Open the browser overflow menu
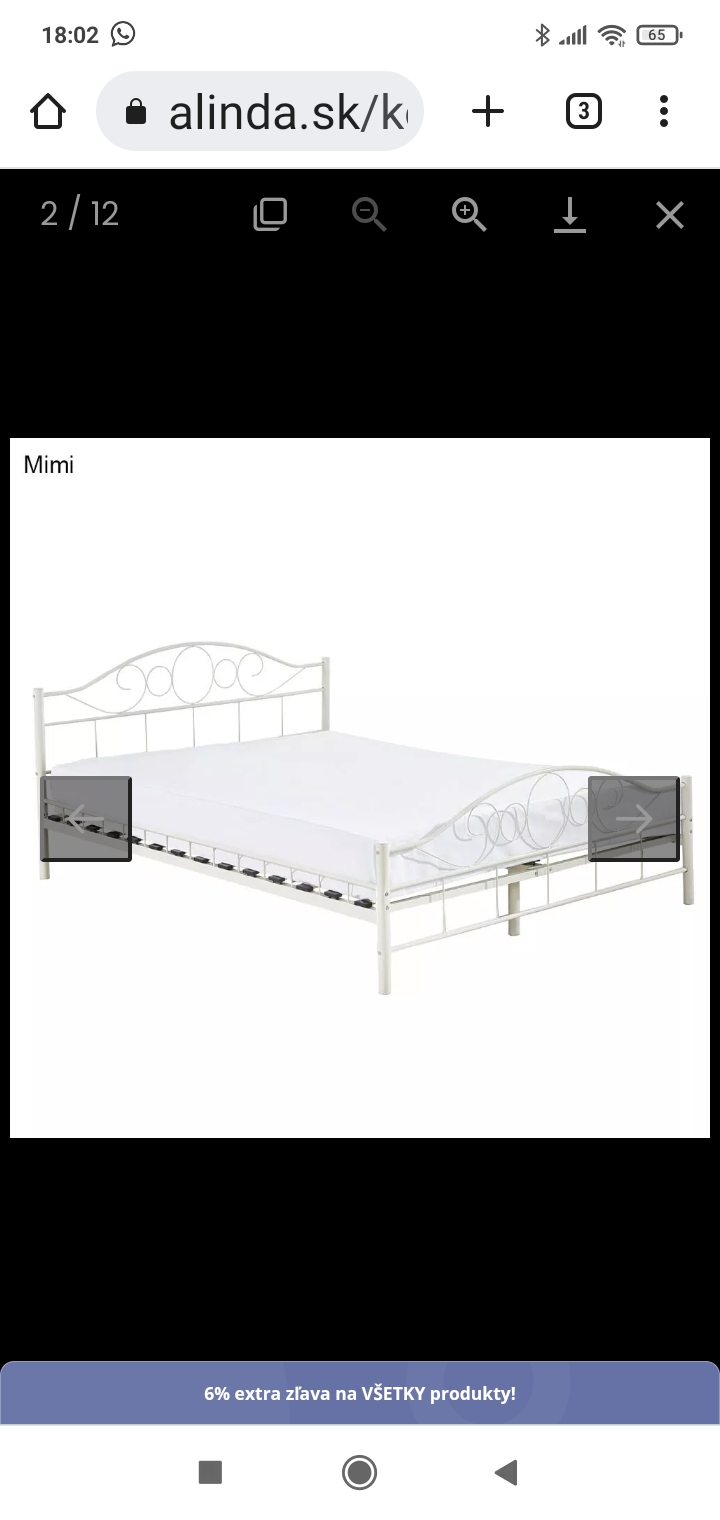This screenshot has height=1520, width=720. (x=664, y=111)
